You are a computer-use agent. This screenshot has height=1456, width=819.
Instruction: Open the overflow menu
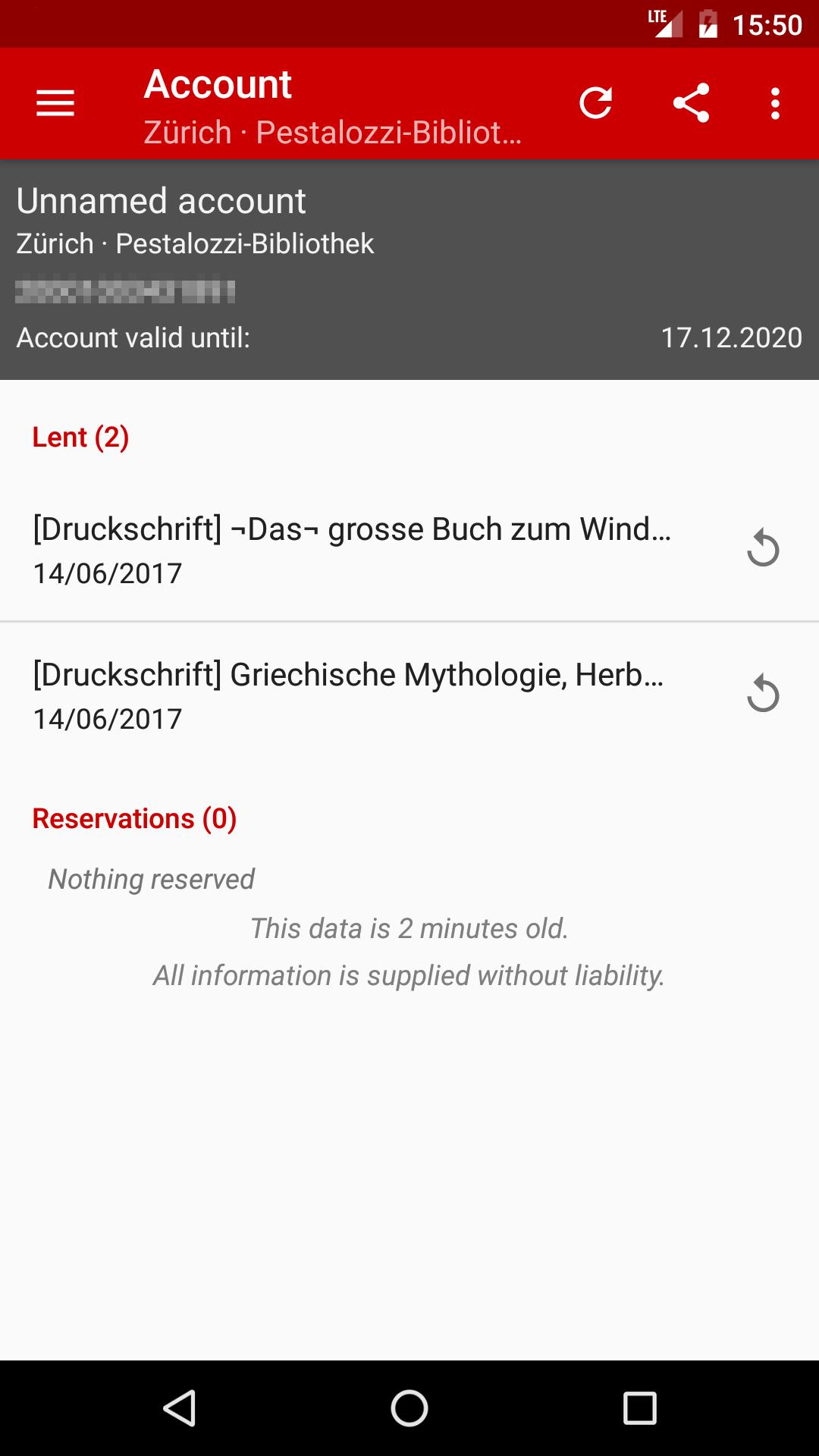pyautogui.click(x=775, y=103)
